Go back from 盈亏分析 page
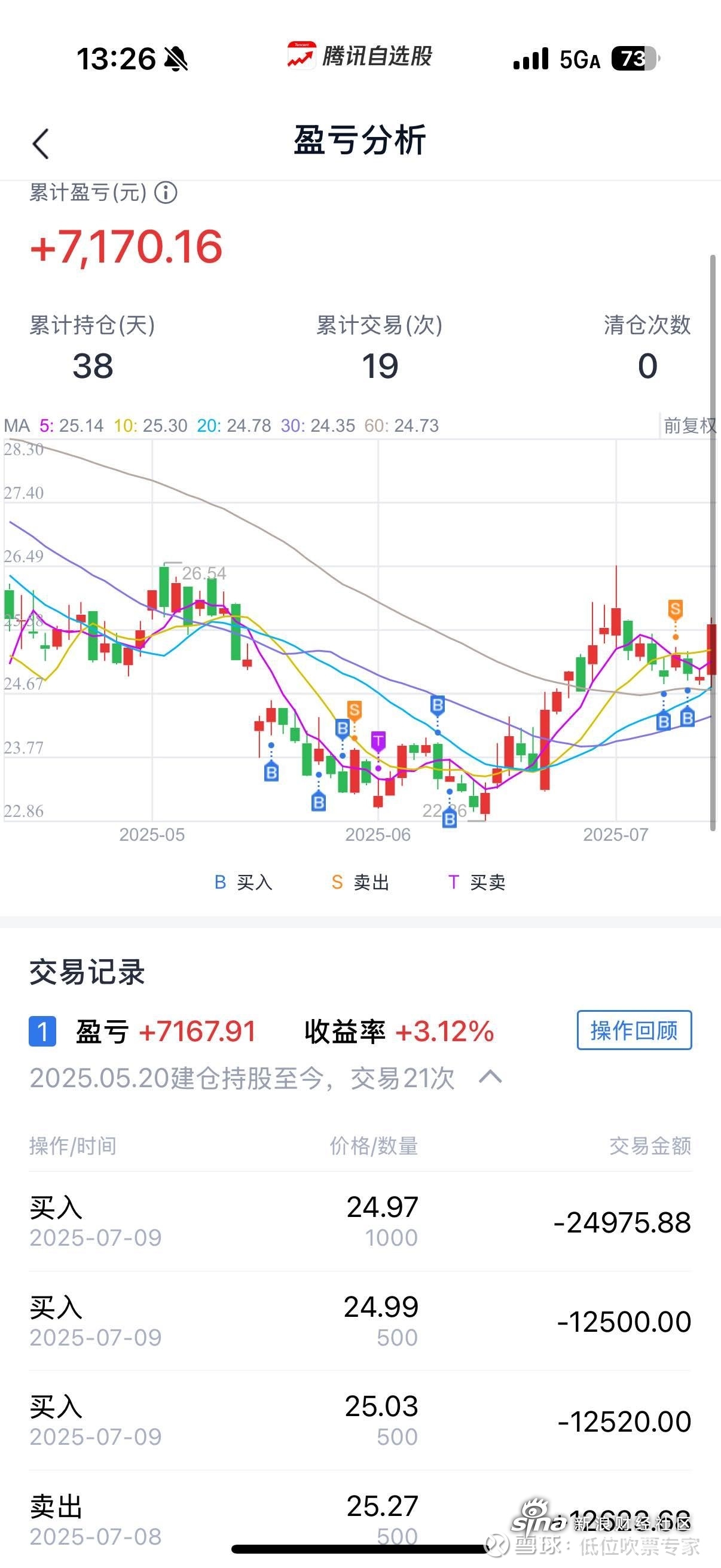This screenshot has height=1568, width=721. coord(41,144)
